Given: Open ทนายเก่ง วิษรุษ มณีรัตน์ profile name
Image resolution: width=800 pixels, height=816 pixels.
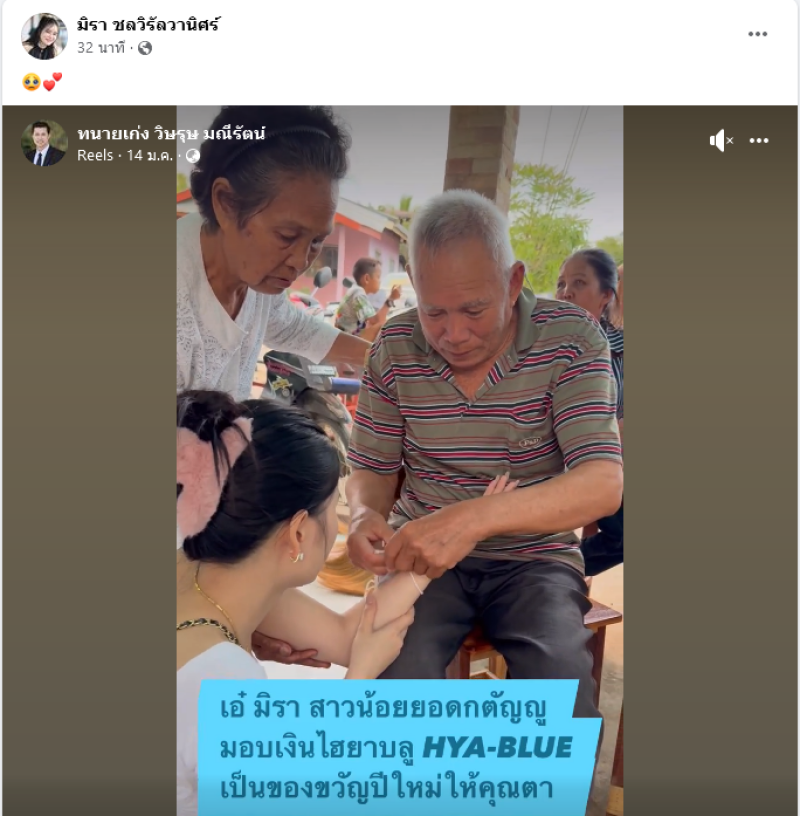Looking at the screenshot, I should [x=171, y=134].
